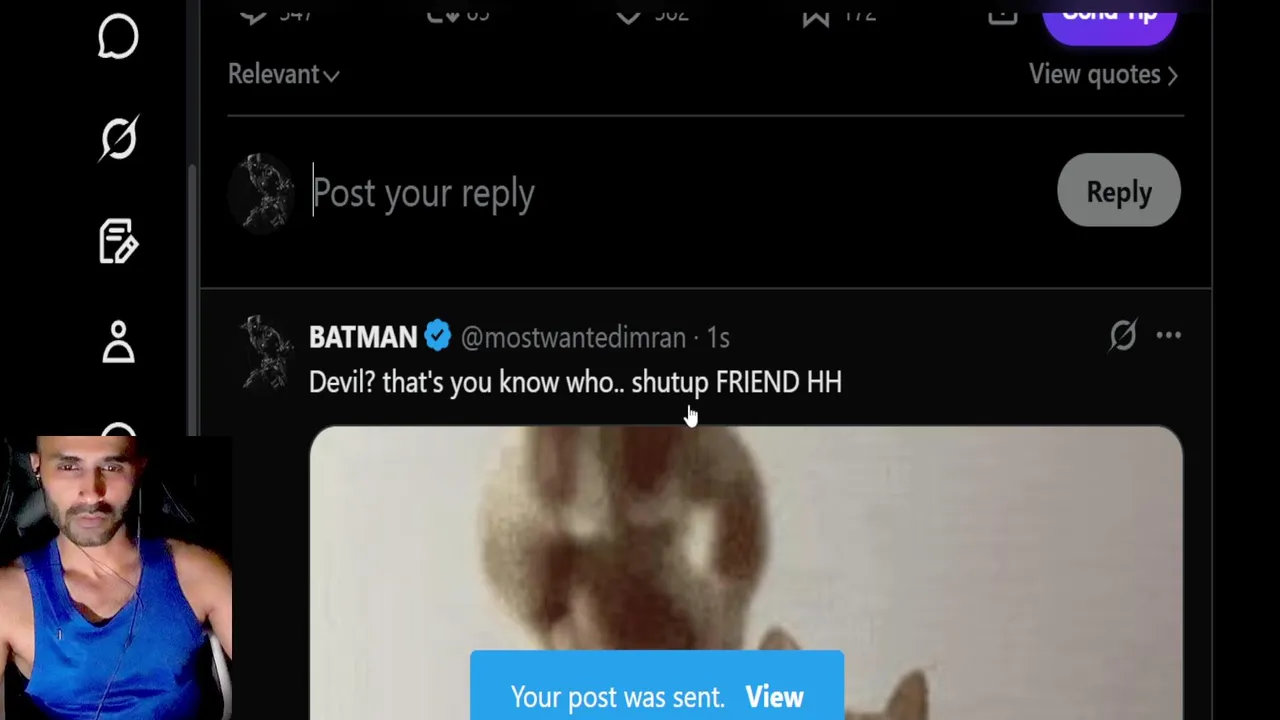
Task: Open the Messages chat bubble in sidebar
Action: (x=118, y=38)
